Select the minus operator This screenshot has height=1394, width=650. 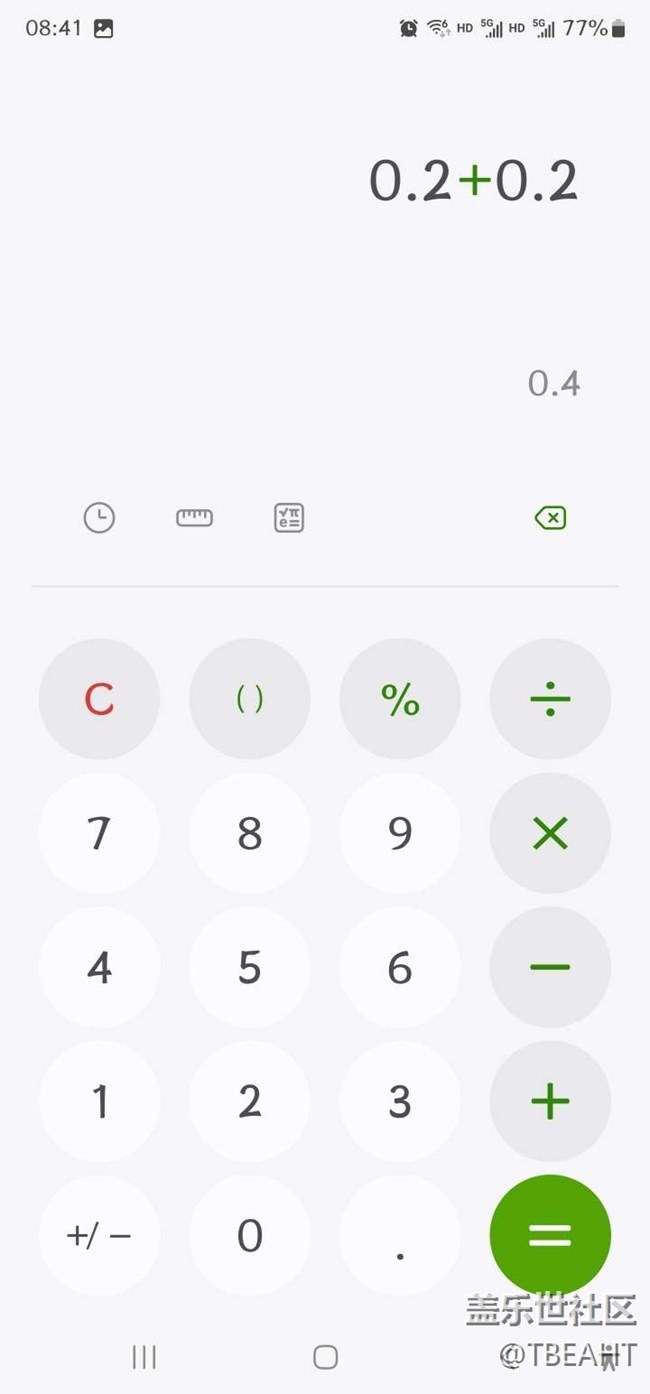coord(550,967)
